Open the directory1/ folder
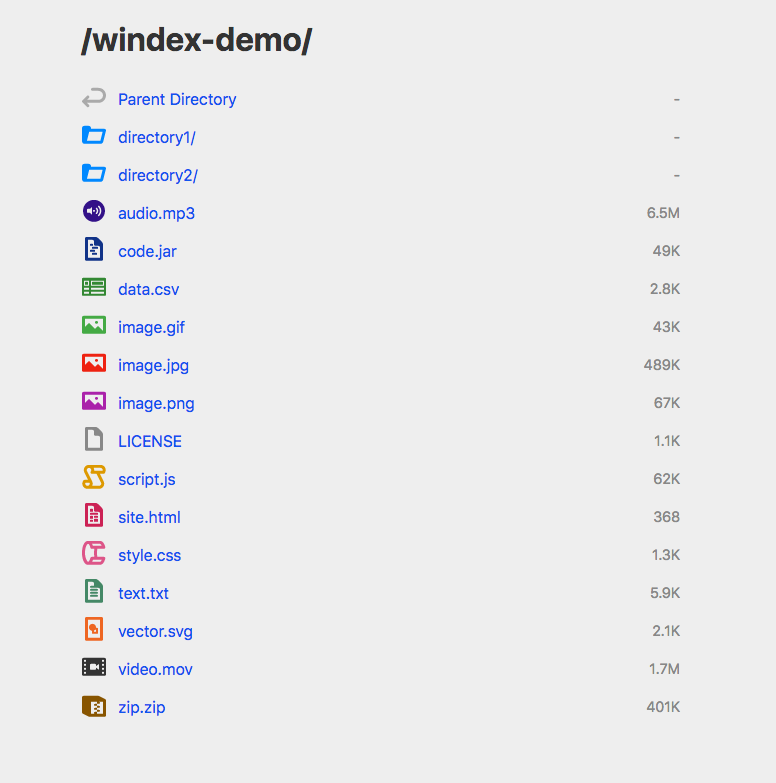The width and height of the screenshot is (776, 783). coord(157,137)
